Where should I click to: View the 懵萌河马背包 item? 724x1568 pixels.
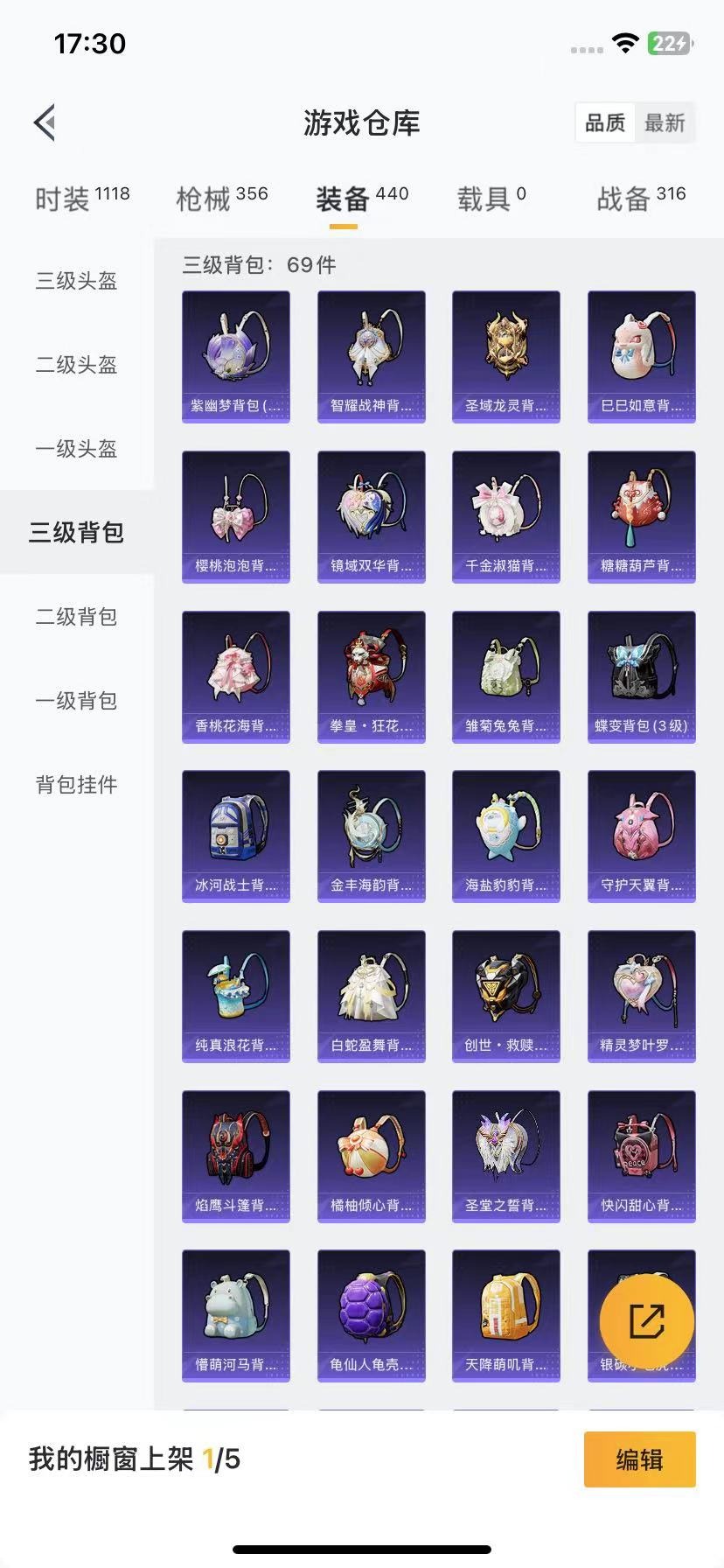pyautogui.click(x=236, y=1316)
